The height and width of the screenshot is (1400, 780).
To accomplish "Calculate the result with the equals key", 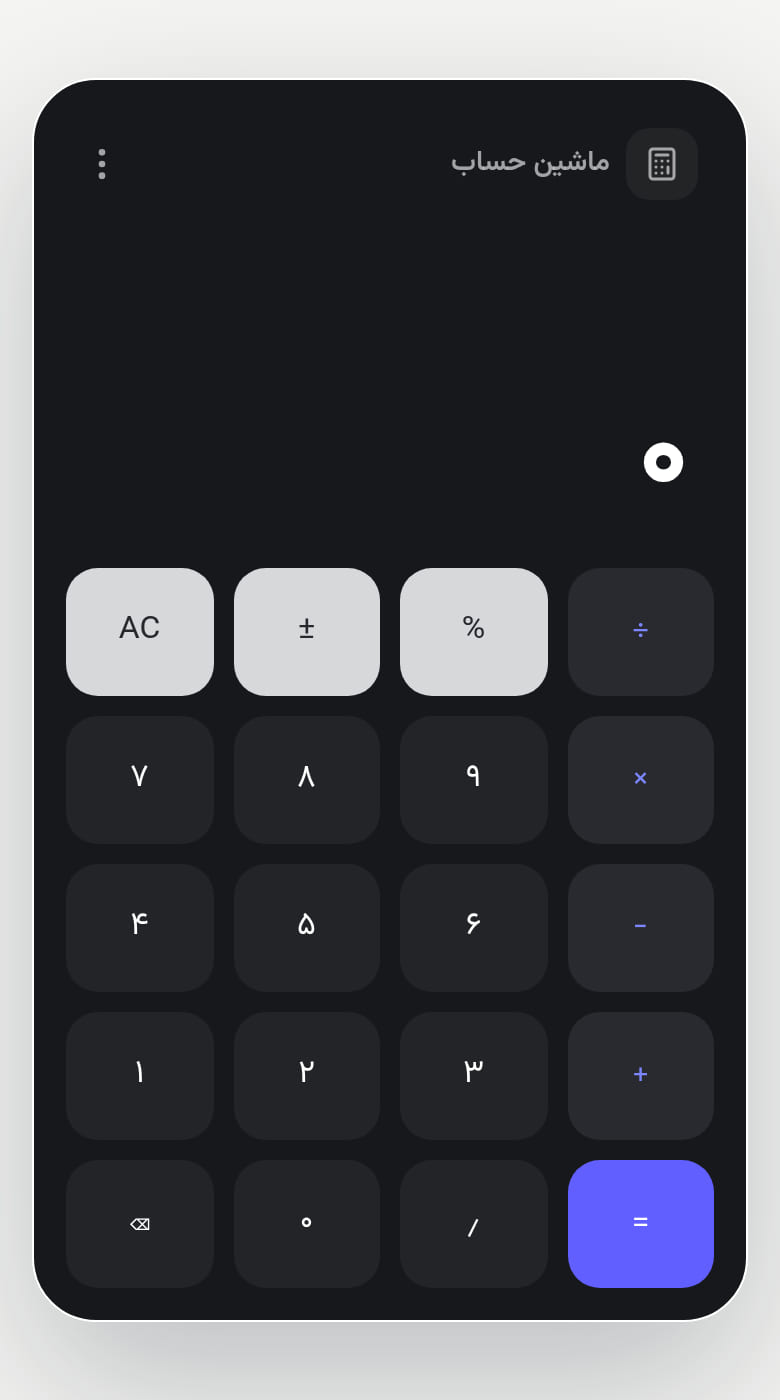I will [x=641, y=1224].
